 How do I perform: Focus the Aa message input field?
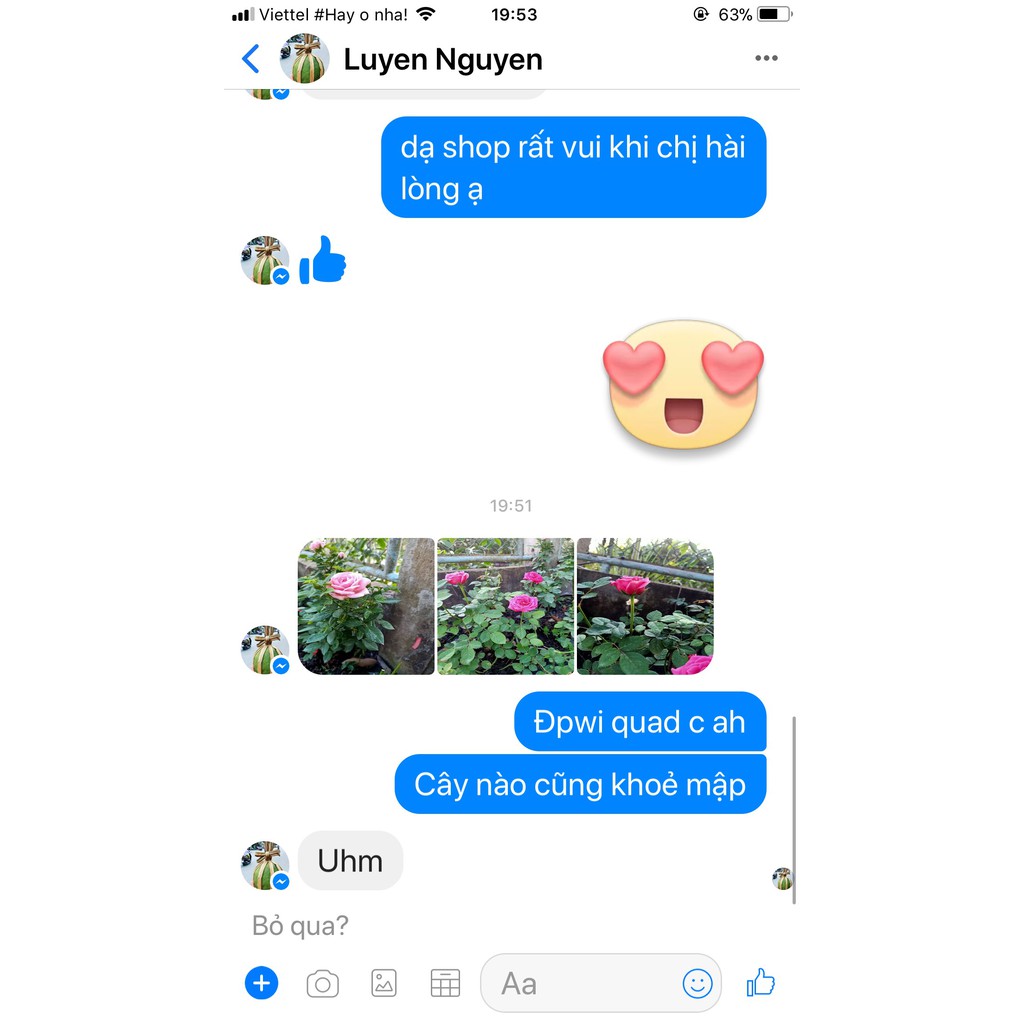[x=580, y=983]
